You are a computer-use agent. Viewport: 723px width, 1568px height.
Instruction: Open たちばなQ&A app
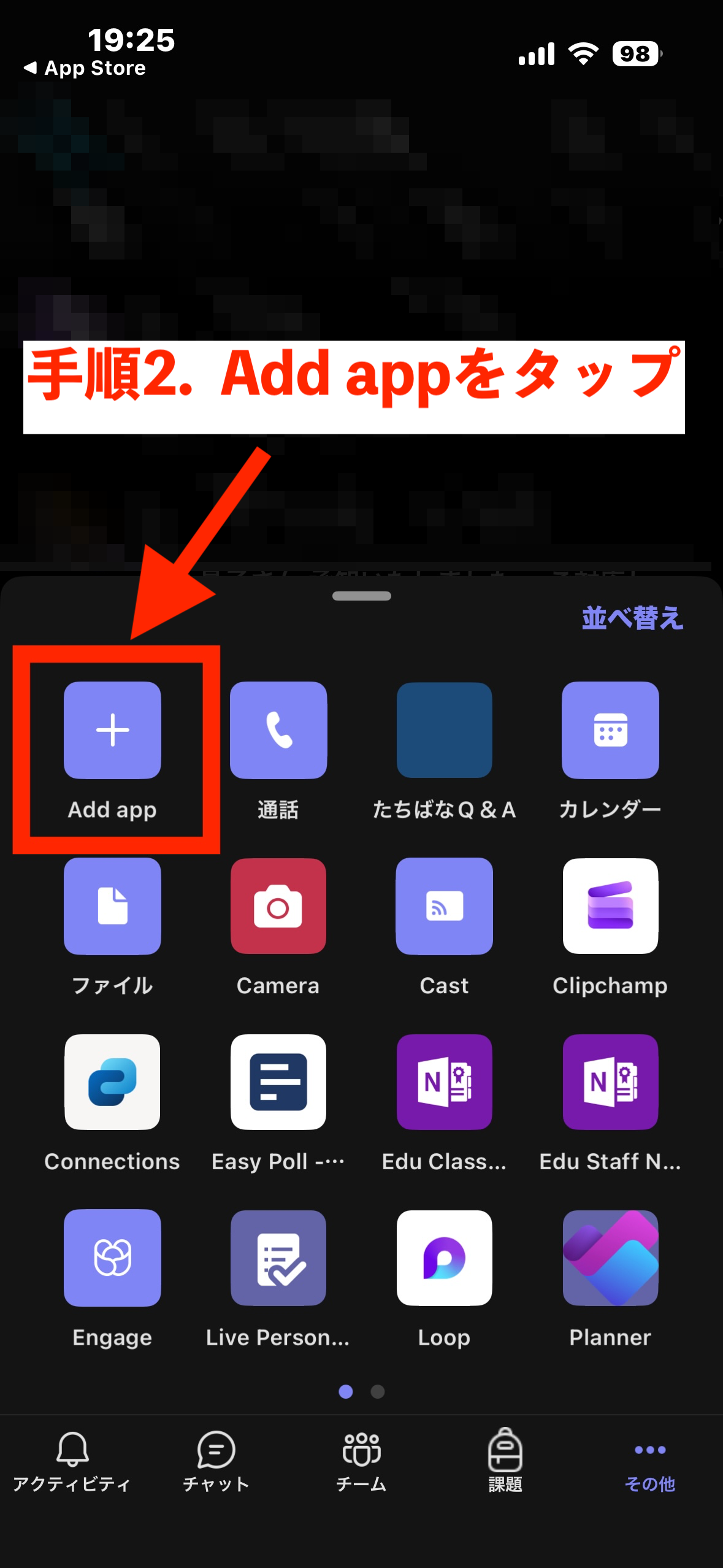coord(444,731)
